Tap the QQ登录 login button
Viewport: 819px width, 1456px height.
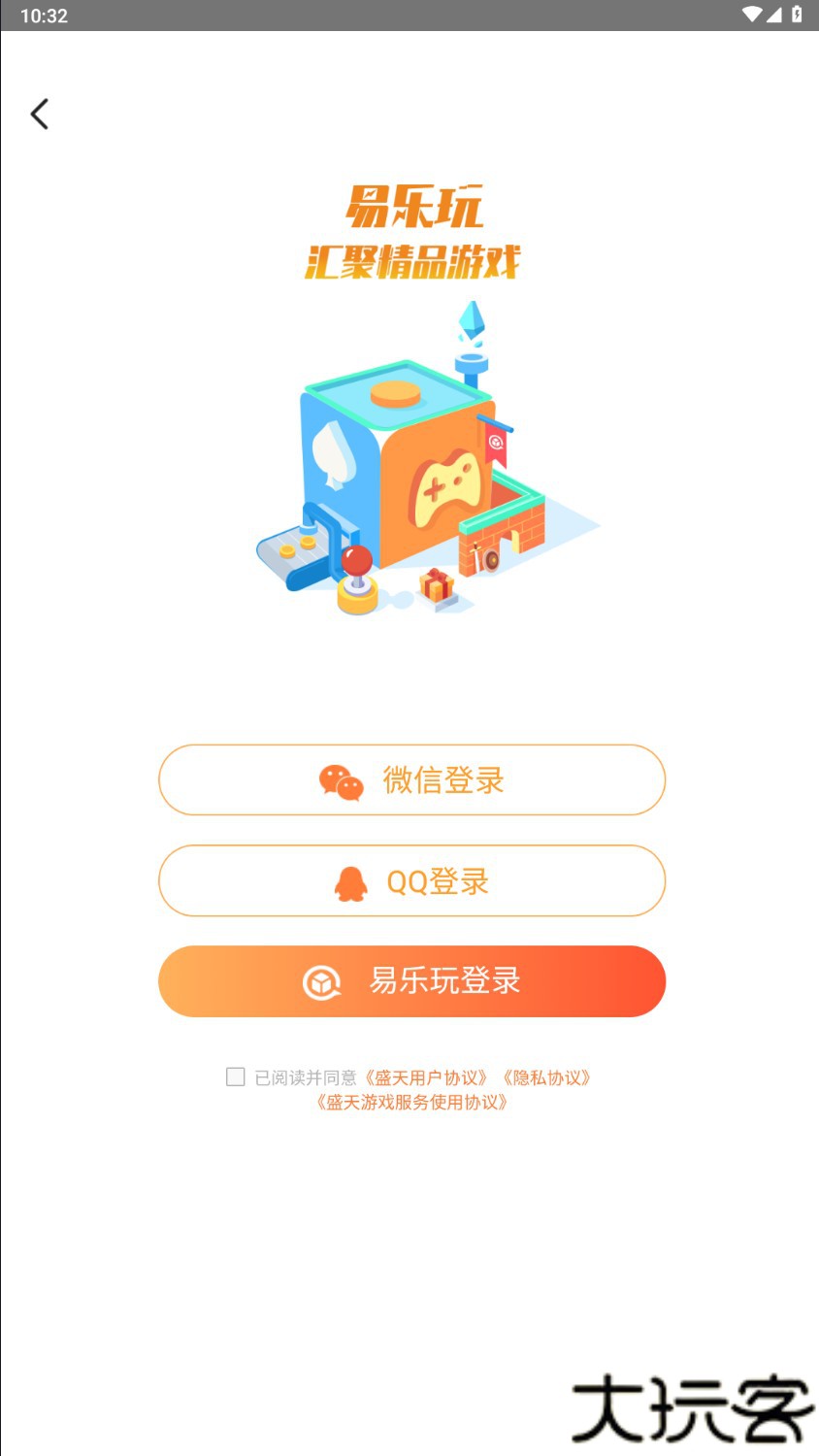coord(411,880)
